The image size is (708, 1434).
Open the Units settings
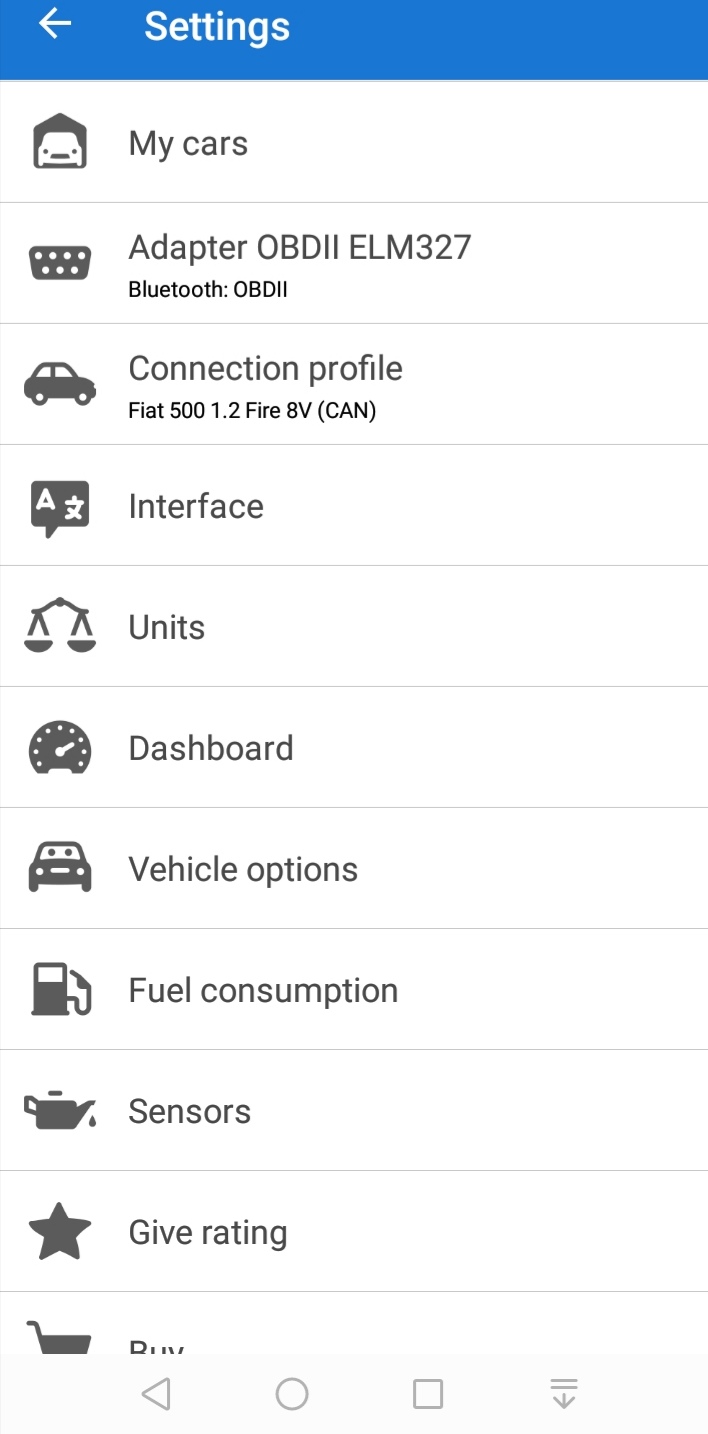click(354, 626)
